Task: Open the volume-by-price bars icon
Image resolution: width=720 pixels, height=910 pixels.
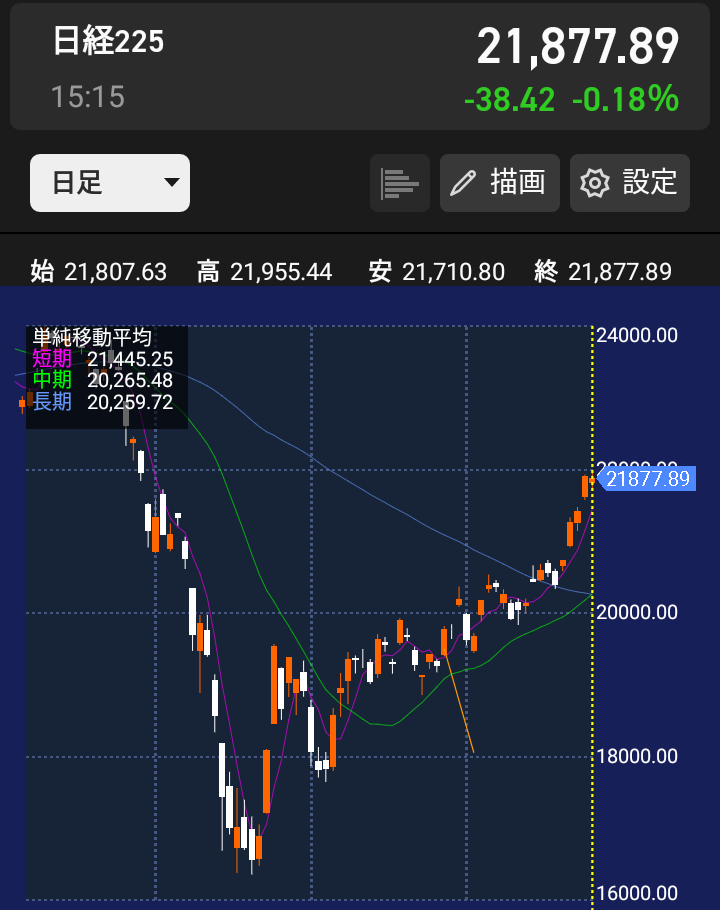Action: tap(400, 183)
